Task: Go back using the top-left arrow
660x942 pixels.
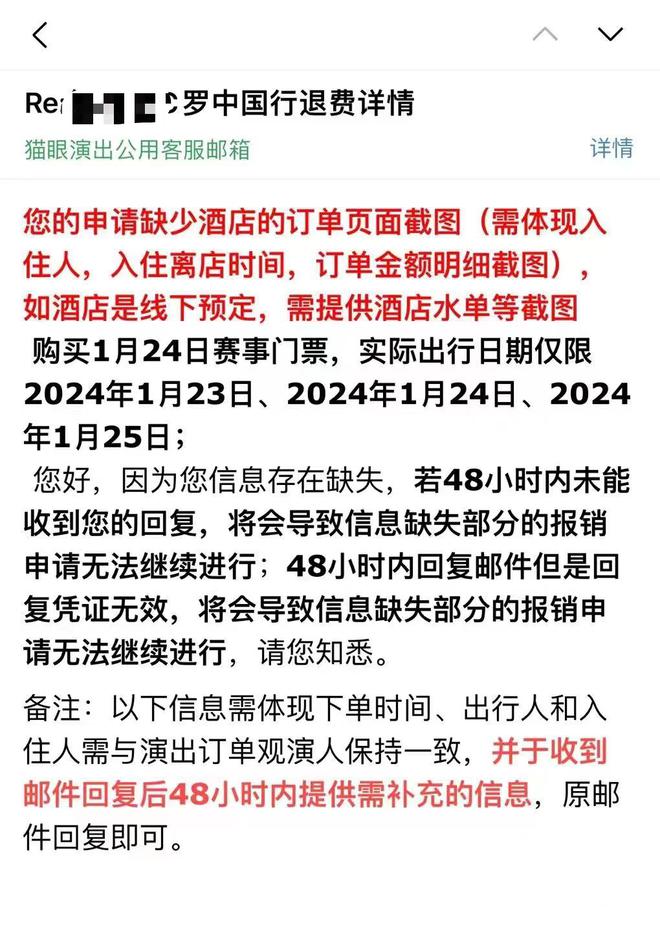Action: (x=40, y=35)
